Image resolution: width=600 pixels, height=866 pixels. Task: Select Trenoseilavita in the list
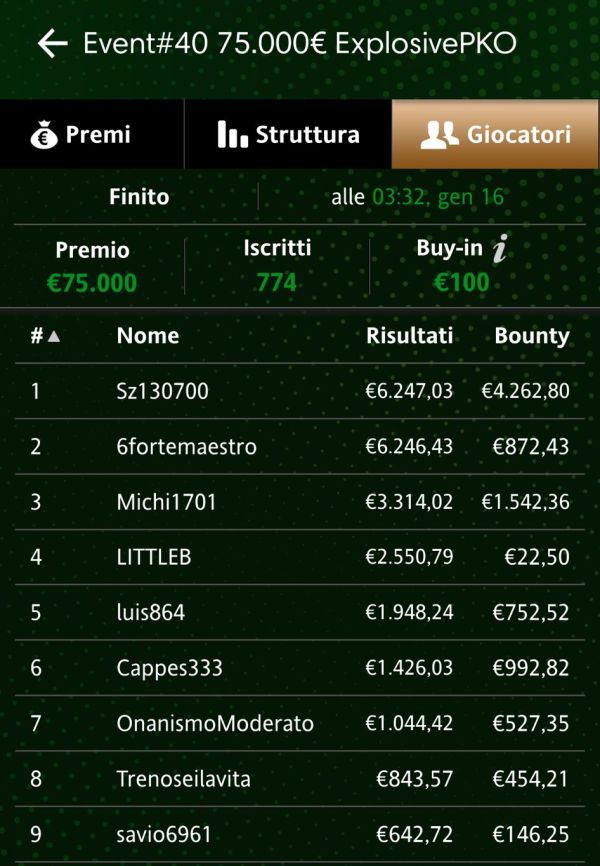[300, 778]
